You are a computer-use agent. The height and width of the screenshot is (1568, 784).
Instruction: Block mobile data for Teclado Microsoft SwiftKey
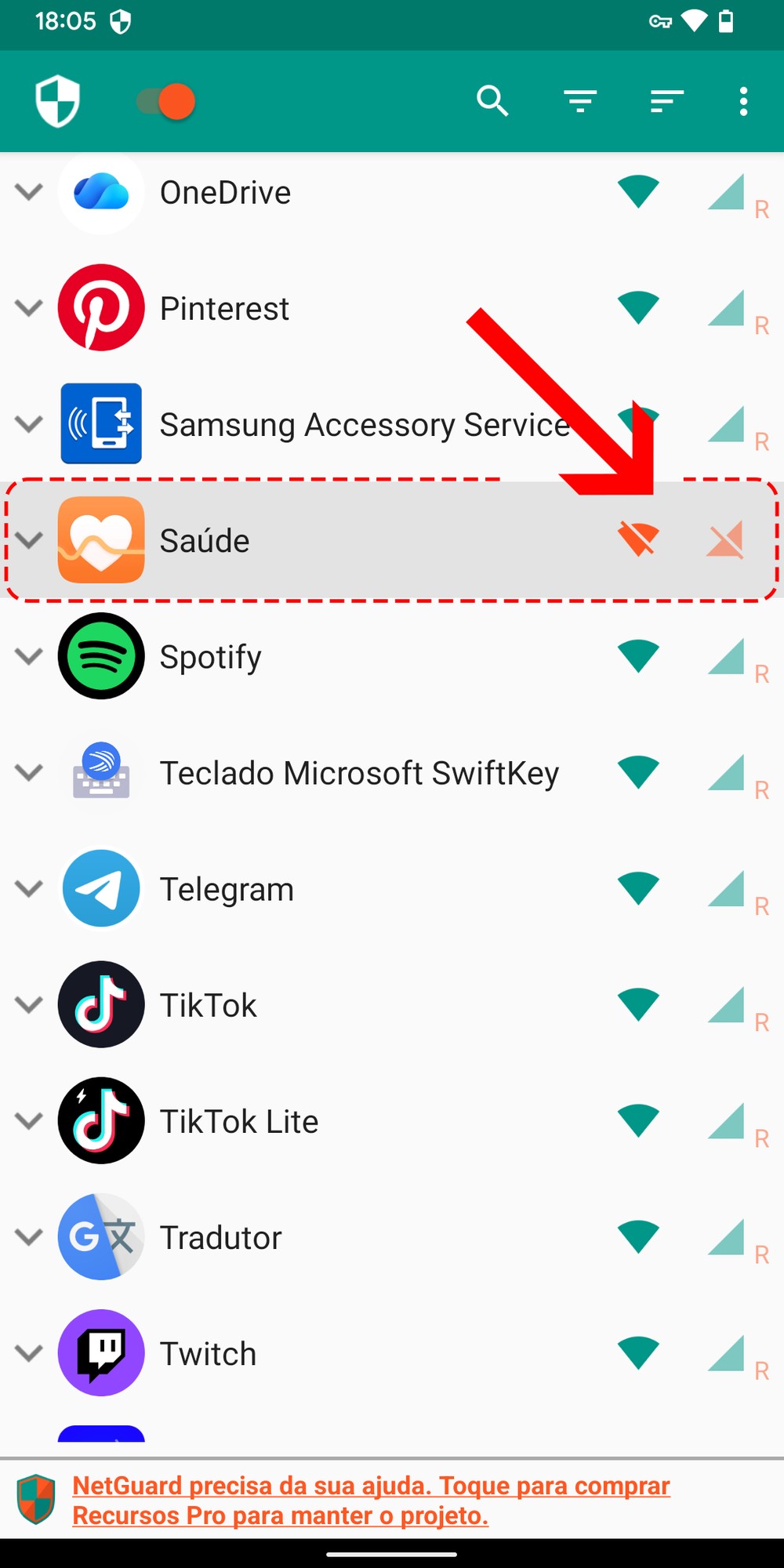pos(724,772)
